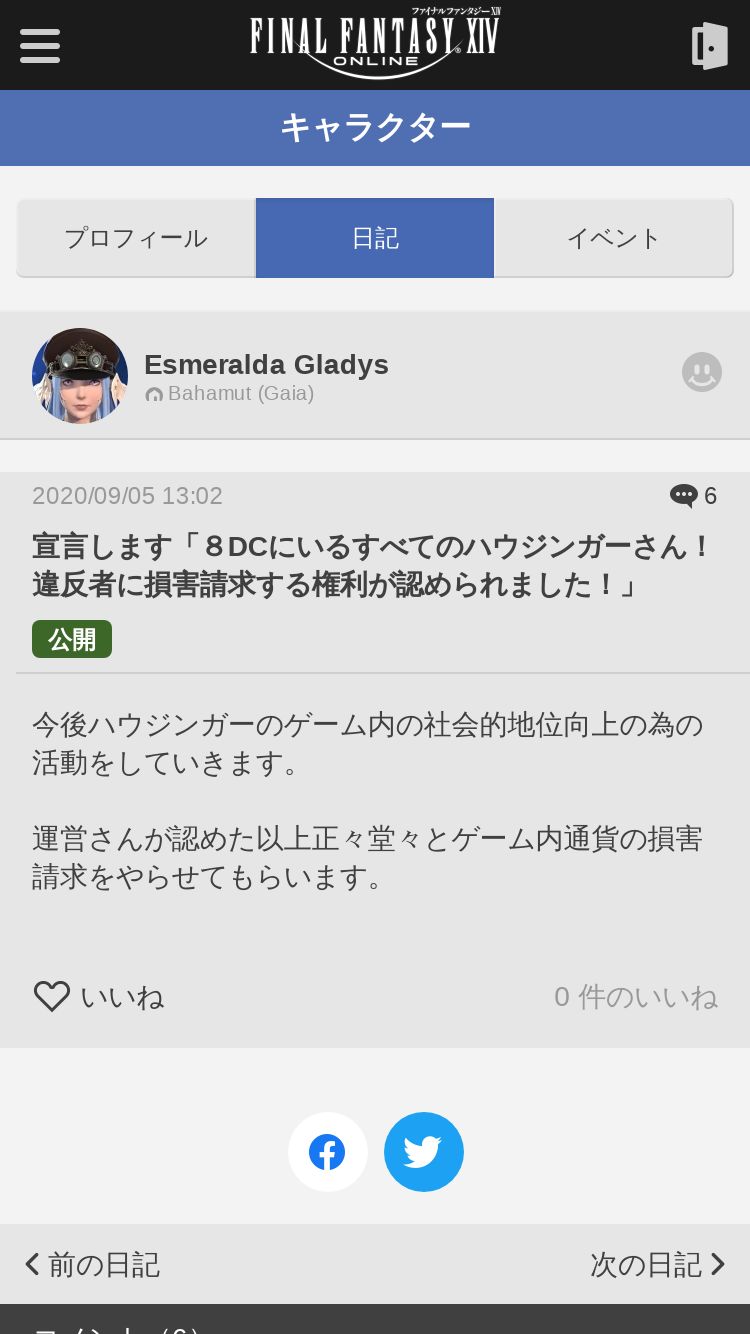Screen dimensions: 750x1334
Task: Switch to the プロフィール tab
Action: coord(136,238)
